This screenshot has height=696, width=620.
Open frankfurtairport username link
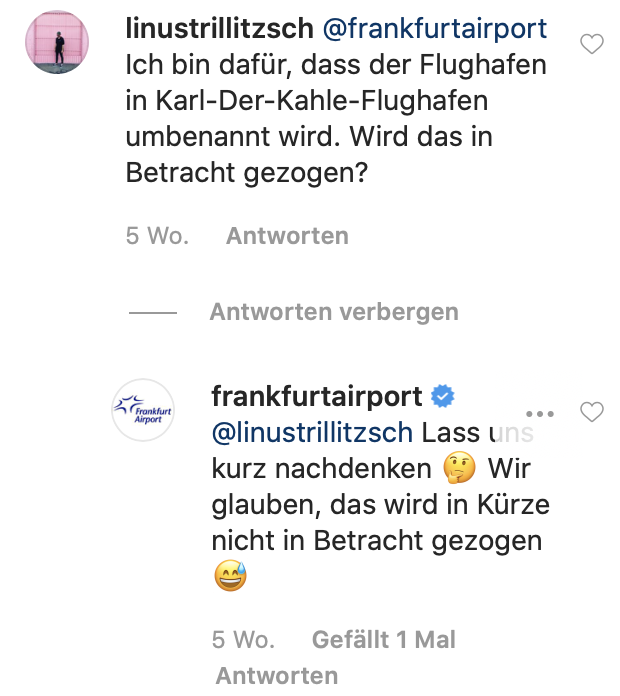317,396
